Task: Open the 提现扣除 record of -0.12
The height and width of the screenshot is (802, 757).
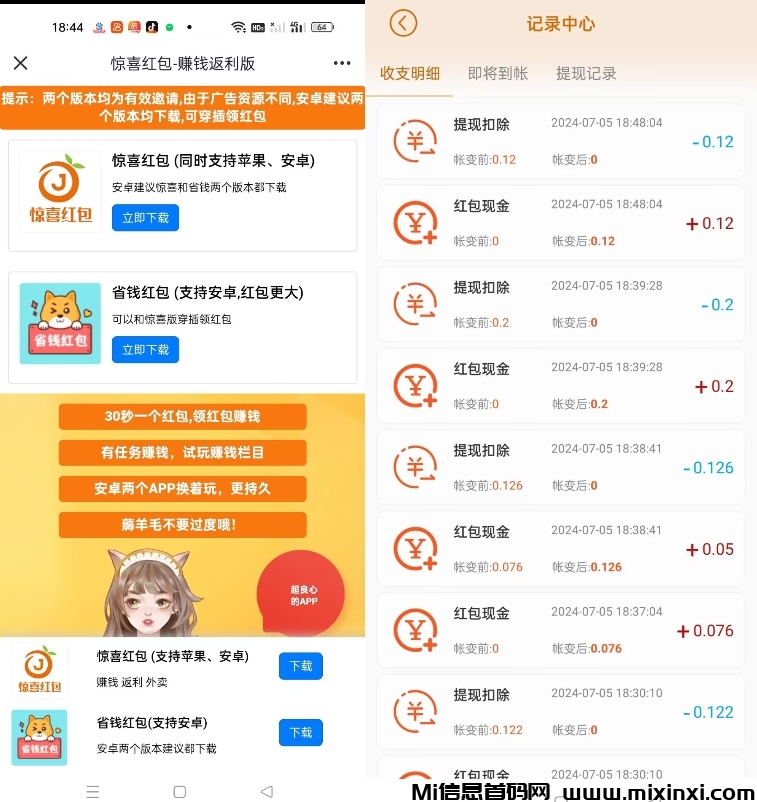Action: coord(560,141)
